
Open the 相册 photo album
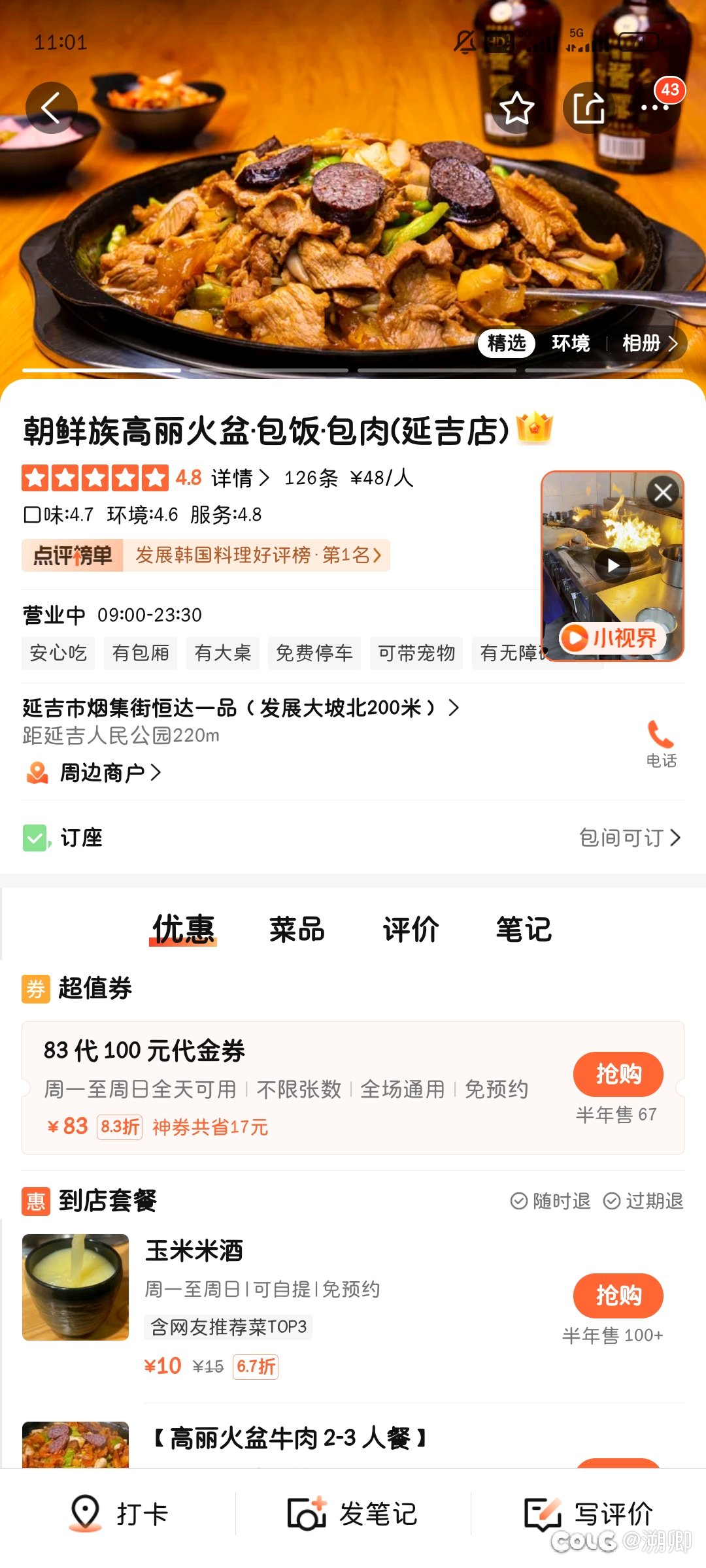(650, 343)
